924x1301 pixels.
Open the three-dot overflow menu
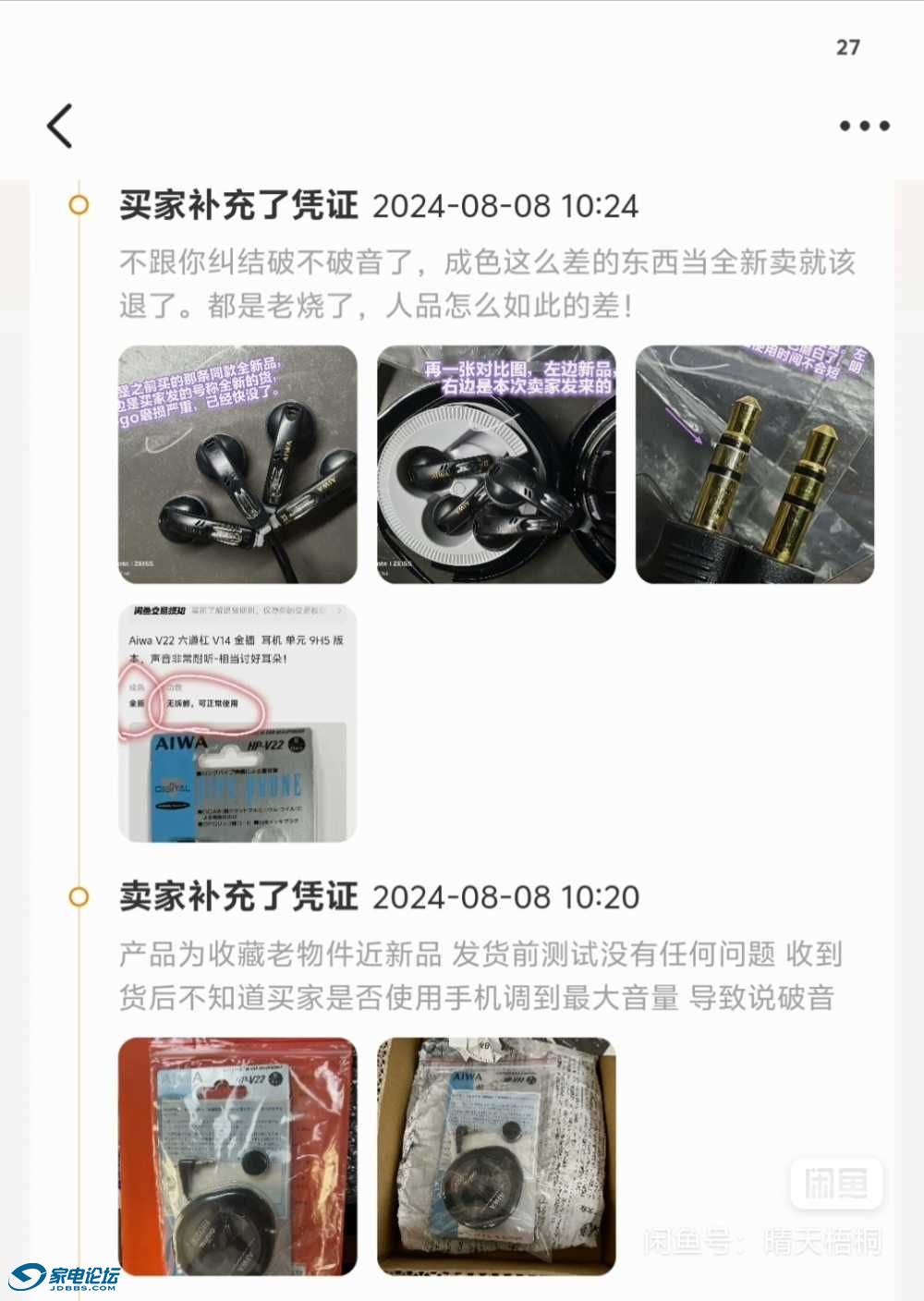click(x=864, y=126)
